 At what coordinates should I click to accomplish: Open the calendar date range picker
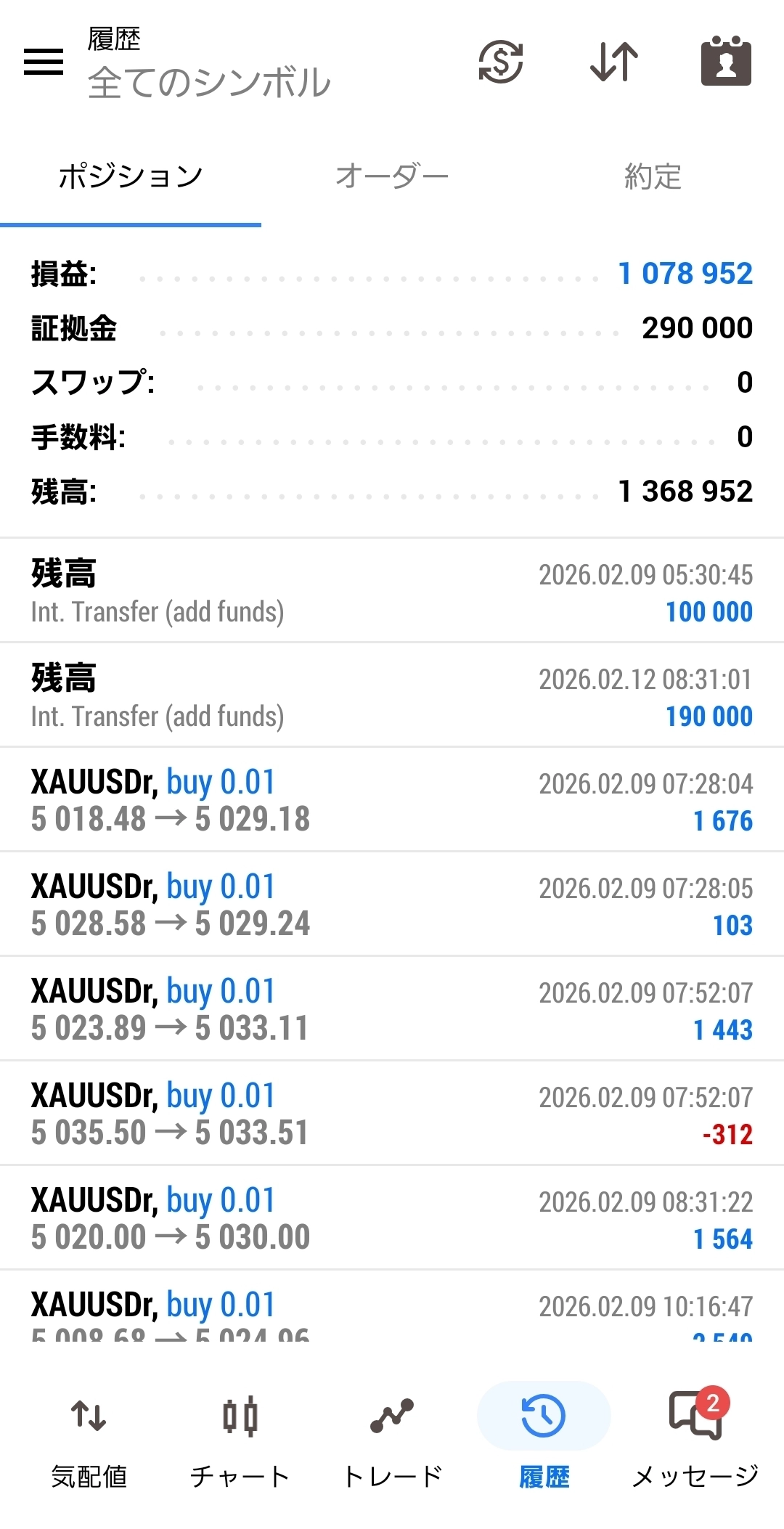(725, 62)
